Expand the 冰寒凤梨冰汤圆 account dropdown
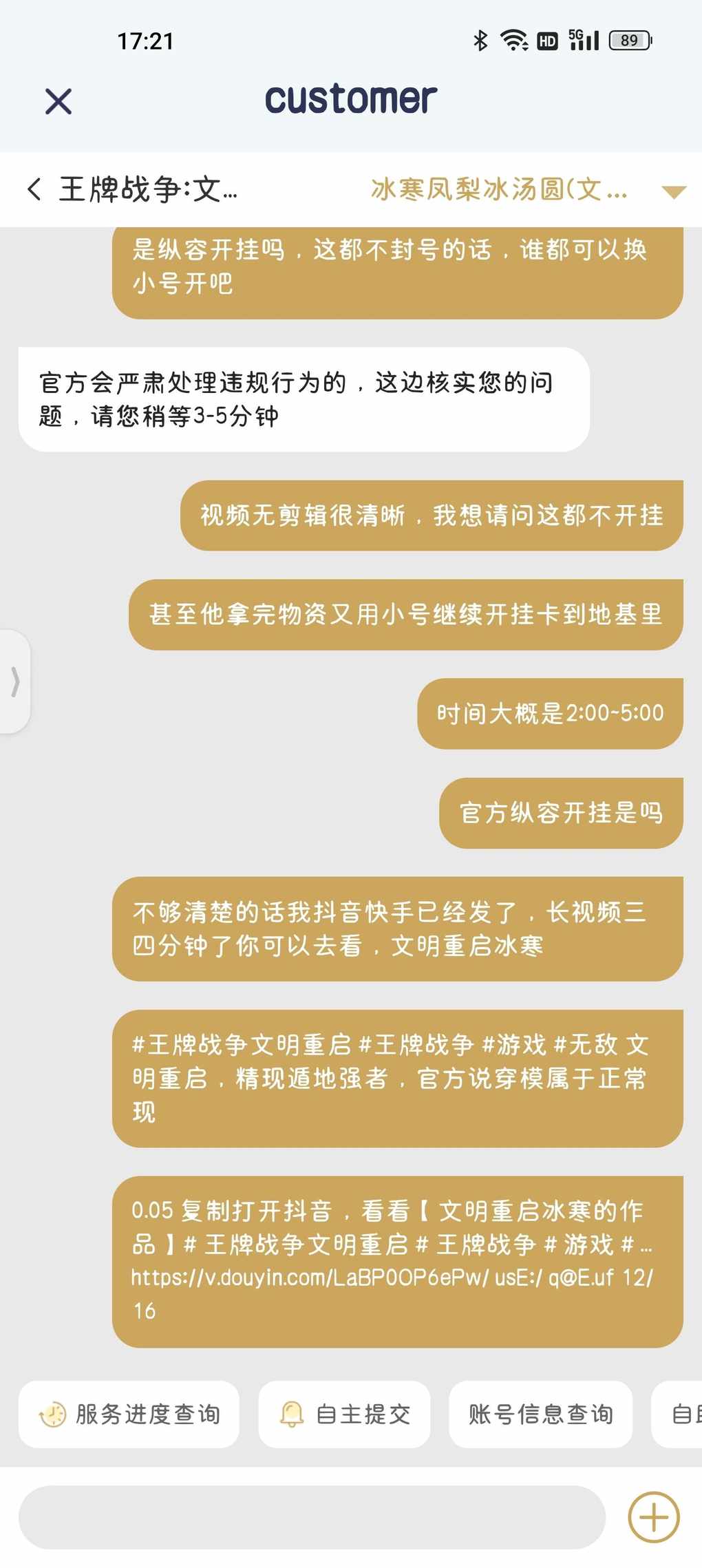The image size is (702, 1568). tap(672, 191)
